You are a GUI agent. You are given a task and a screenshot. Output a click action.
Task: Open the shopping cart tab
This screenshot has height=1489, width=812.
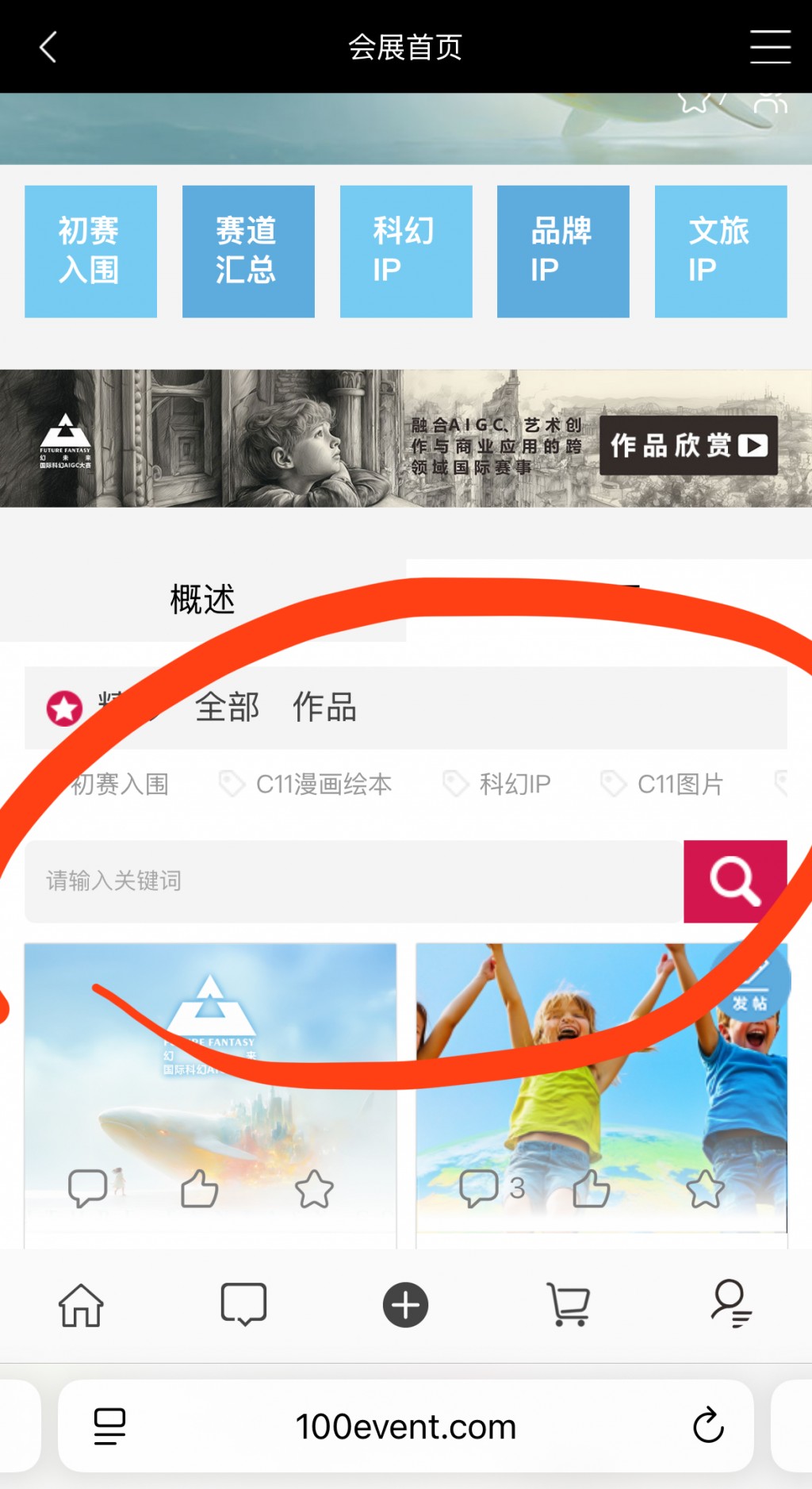(569, 1304)
